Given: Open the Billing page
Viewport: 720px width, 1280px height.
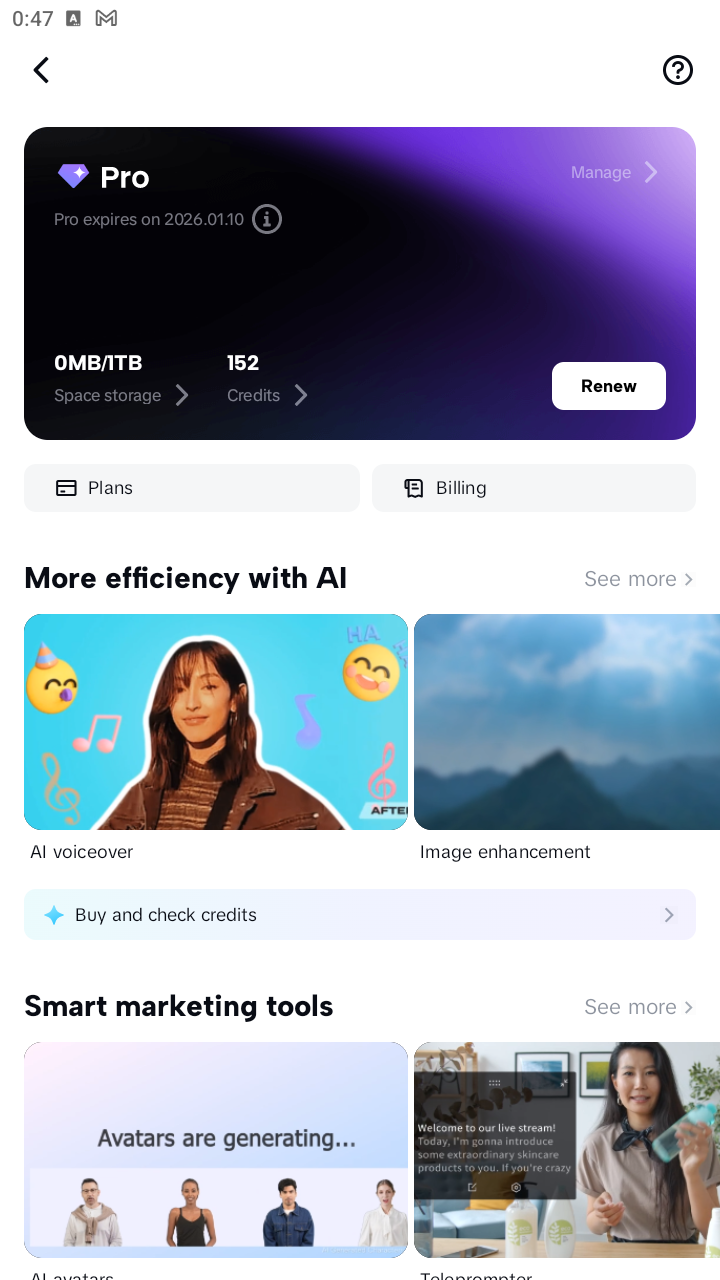Looking at the screenshot, I should point(533,488).
